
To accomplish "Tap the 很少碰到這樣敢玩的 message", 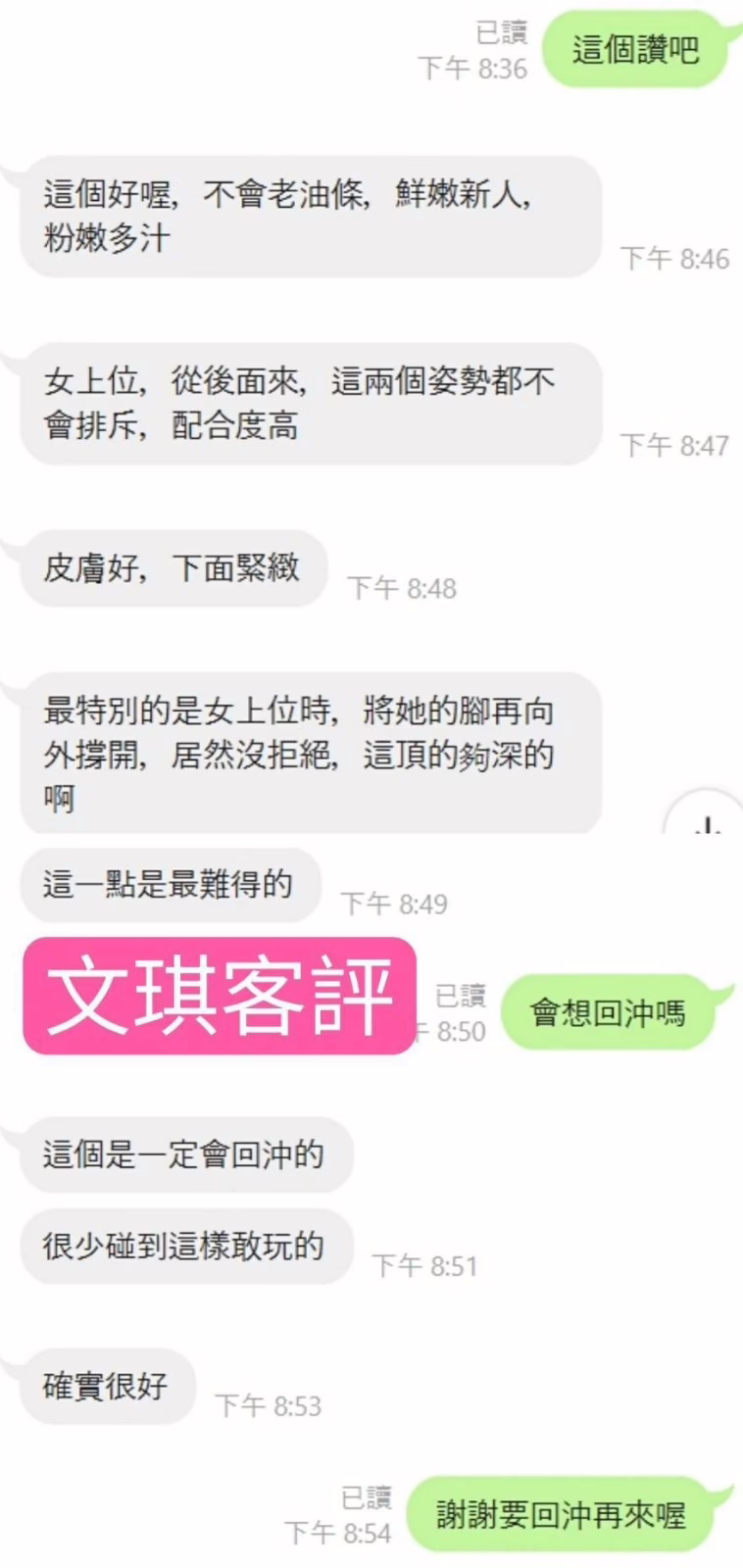I will (186, 1247).
